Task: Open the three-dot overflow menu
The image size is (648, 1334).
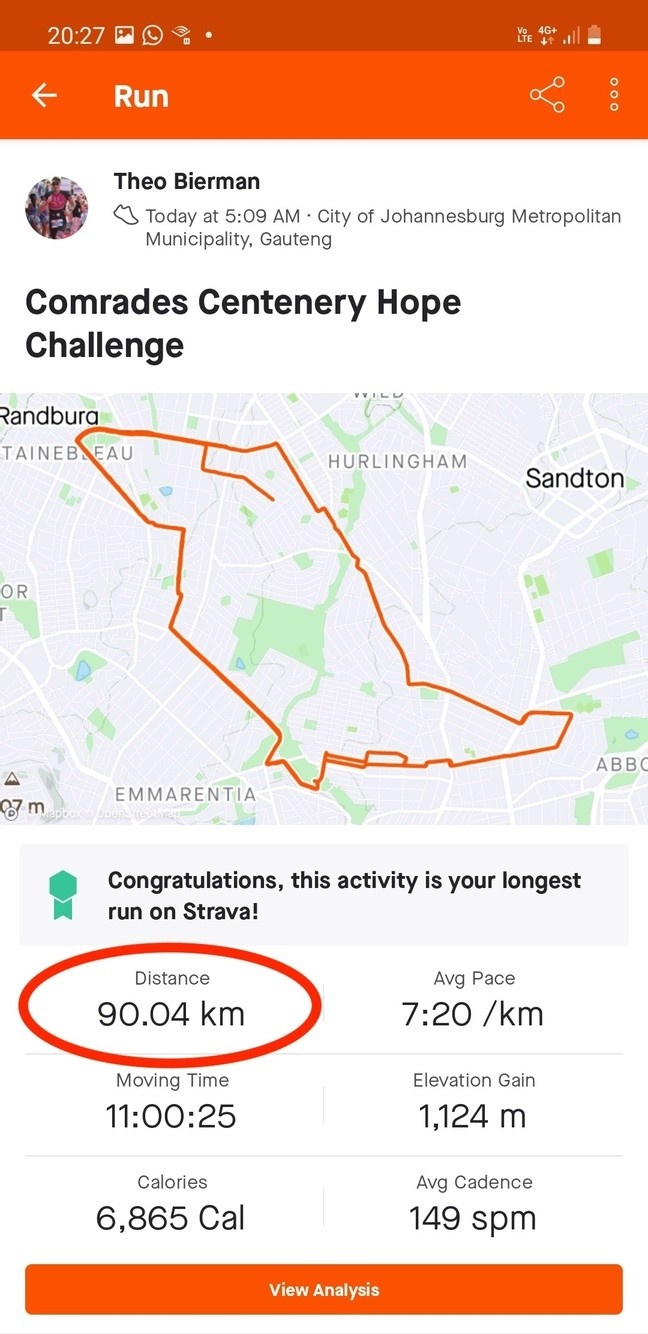Action: pyautogui.click(x=614, y=95)
